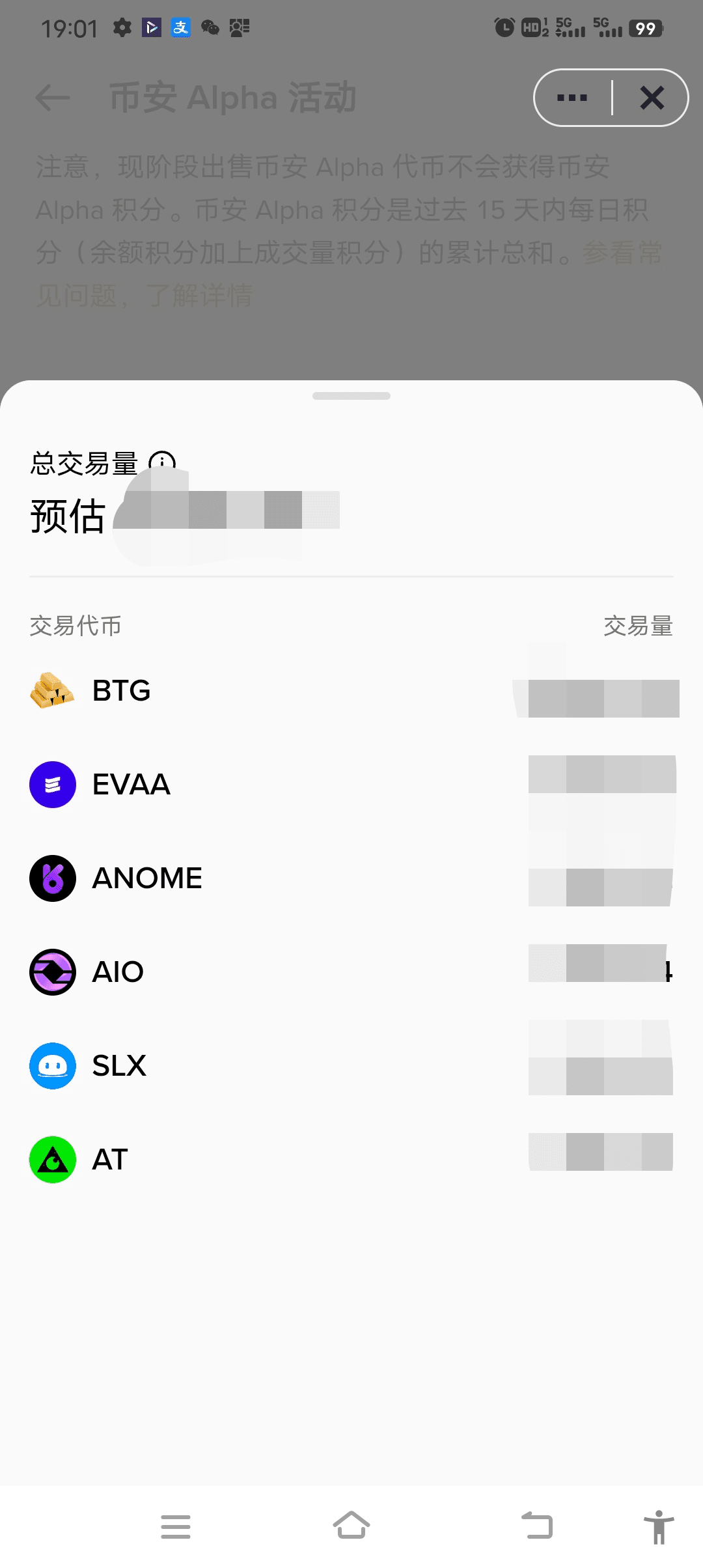Go to the phone's home screen
The width and height of the screenshot is (703, 1568).
click(x=351, y=1525)
